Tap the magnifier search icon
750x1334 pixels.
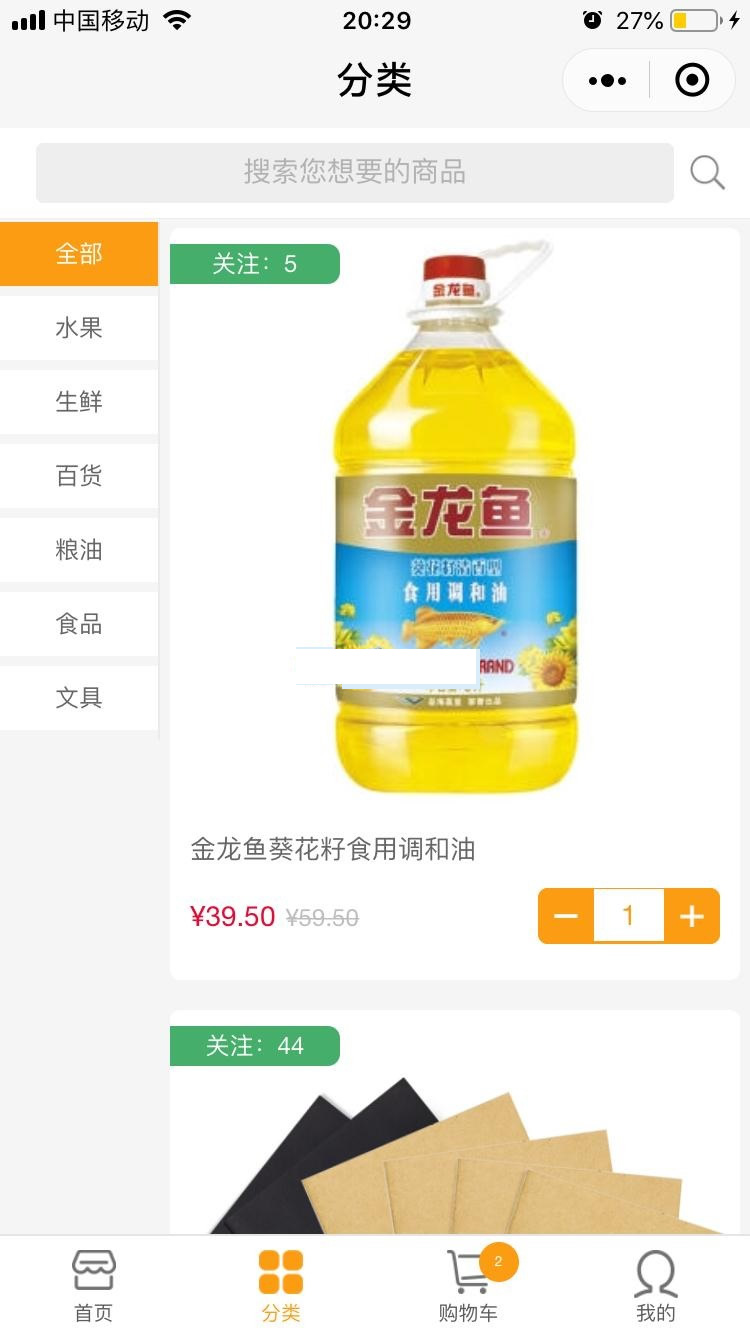[x=707, y=173]
